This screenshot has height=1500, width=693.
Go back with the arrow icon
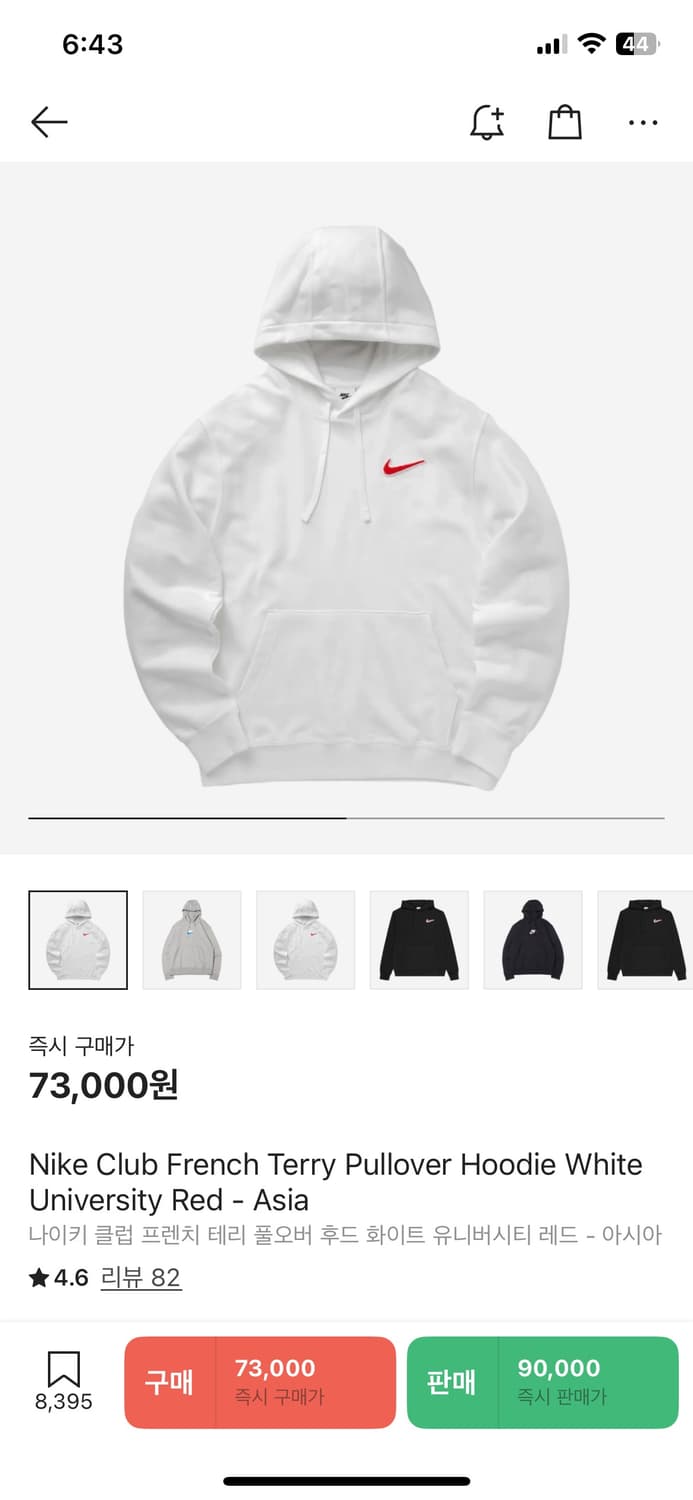tap(49, 123)
